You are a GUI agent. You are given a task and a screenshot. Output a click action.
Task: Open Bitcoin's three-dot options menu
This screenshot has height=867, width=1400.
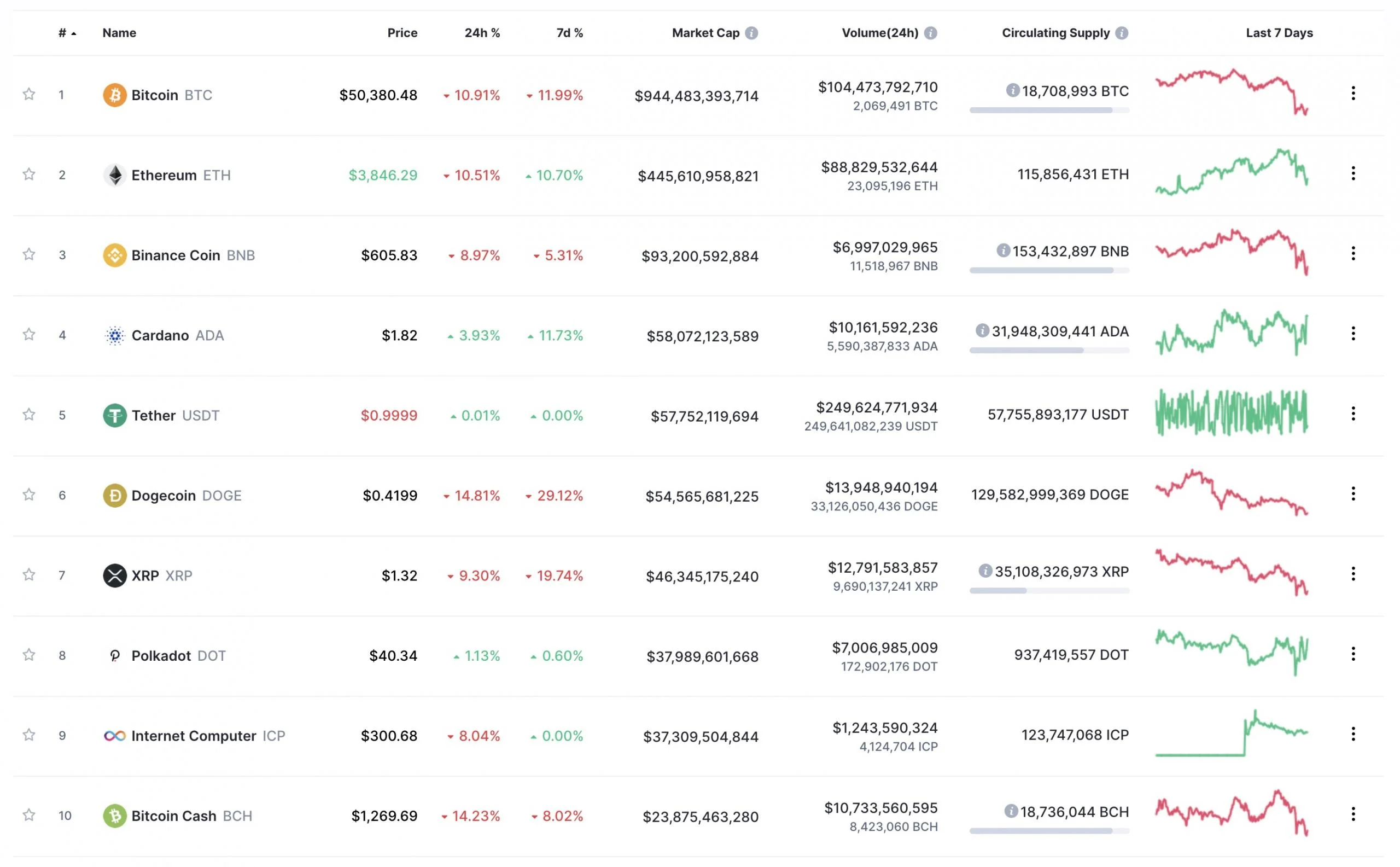[1353, 94]
